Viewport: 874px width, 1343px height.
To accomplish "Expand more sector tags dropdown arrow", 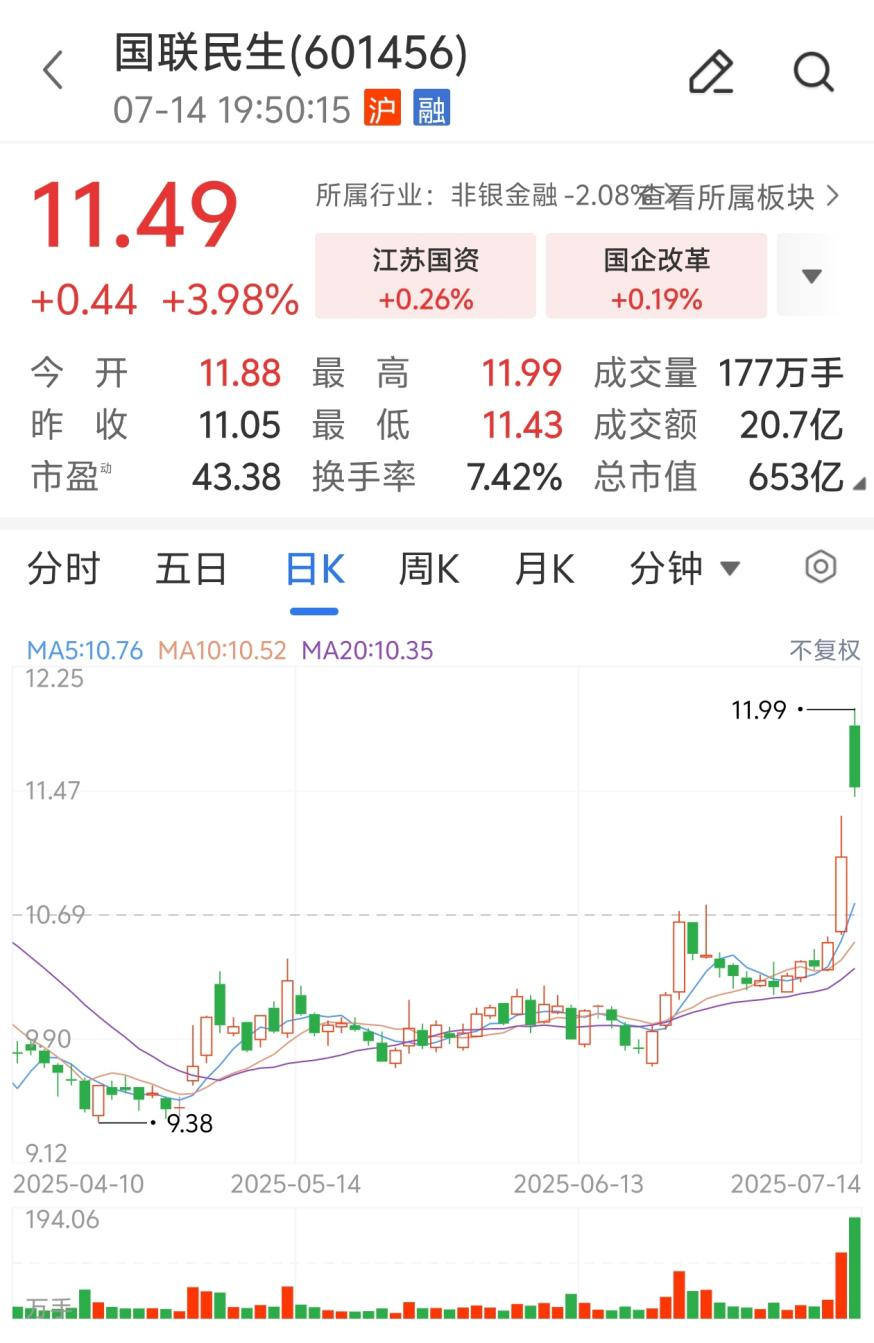I will coord(811,276).
